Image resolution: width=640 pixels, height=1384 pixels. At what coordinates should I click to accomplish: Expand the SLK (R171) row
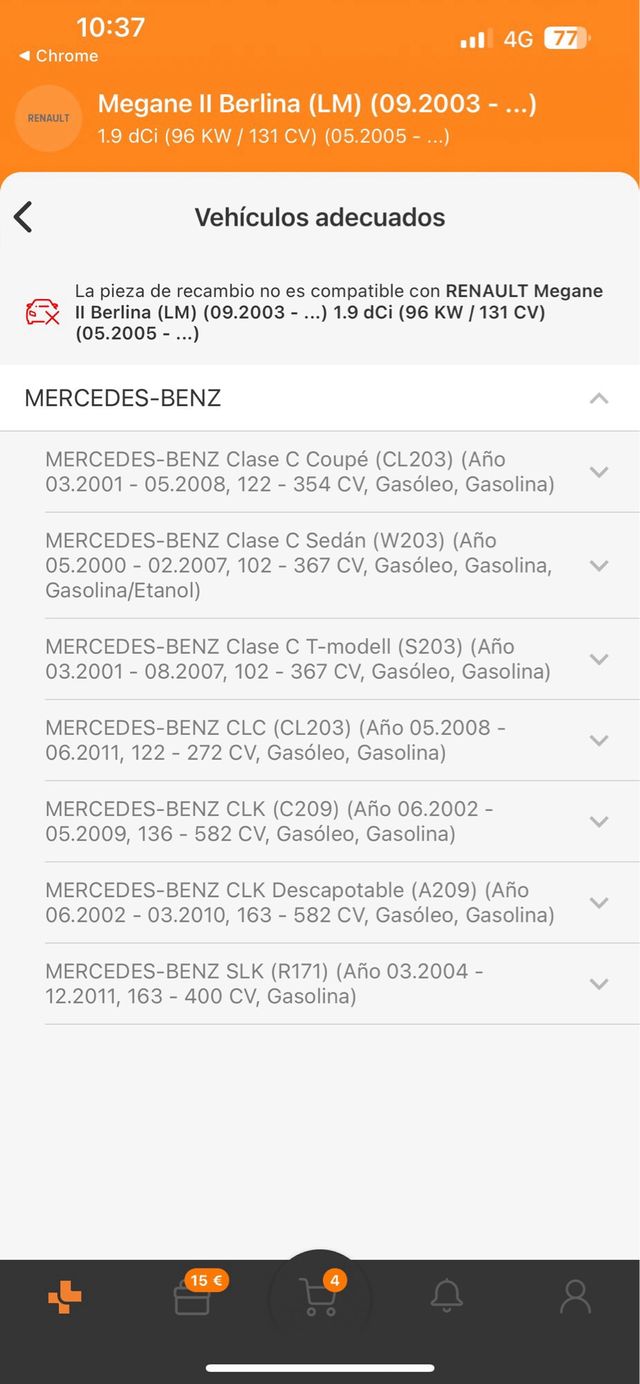click(x=599, y=983)
